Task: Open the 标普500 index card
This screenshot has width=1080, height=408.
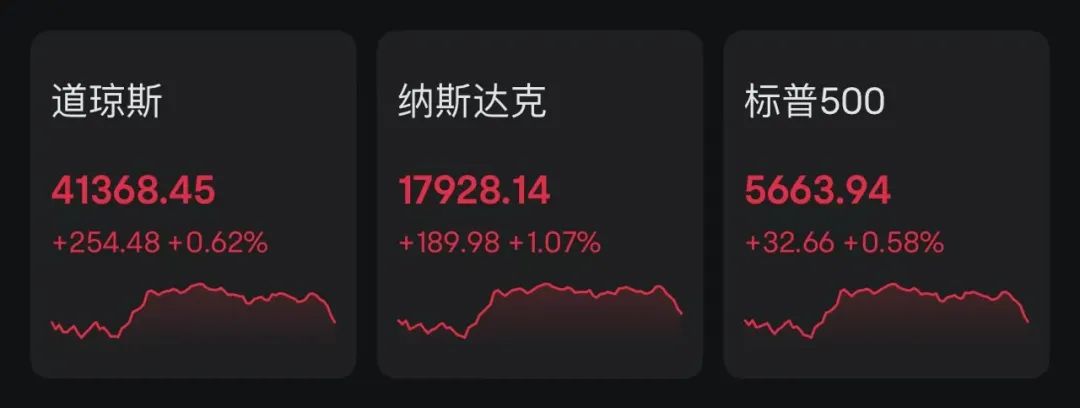Action: pyautogui.click(x=886, y=205)
